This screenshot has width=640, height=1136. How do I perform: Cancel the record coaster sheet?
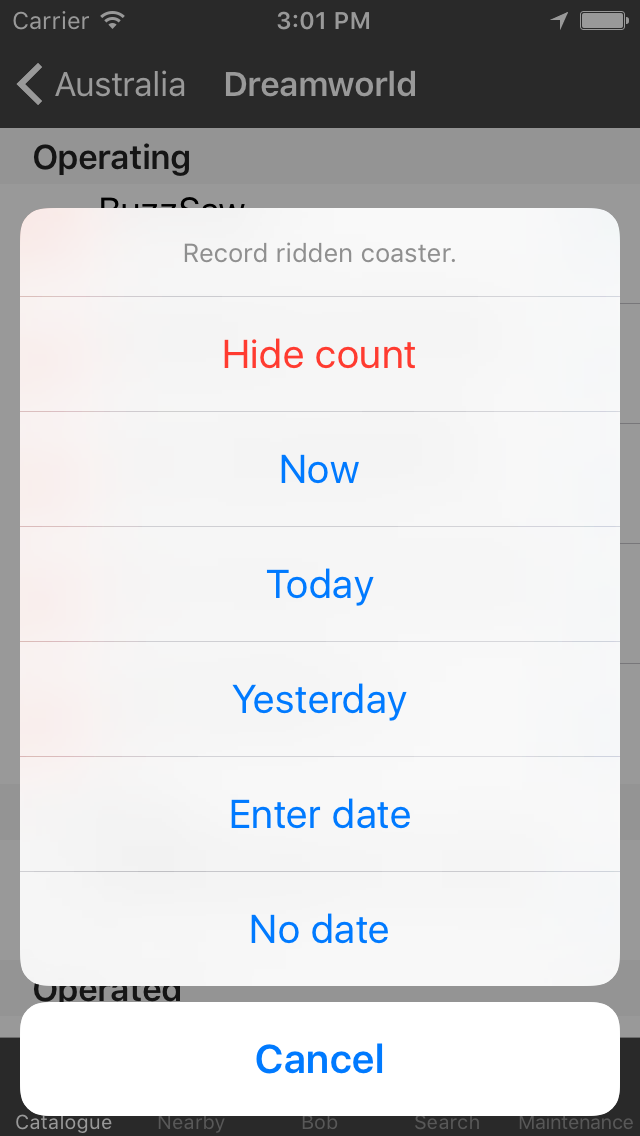point(319,1059)
